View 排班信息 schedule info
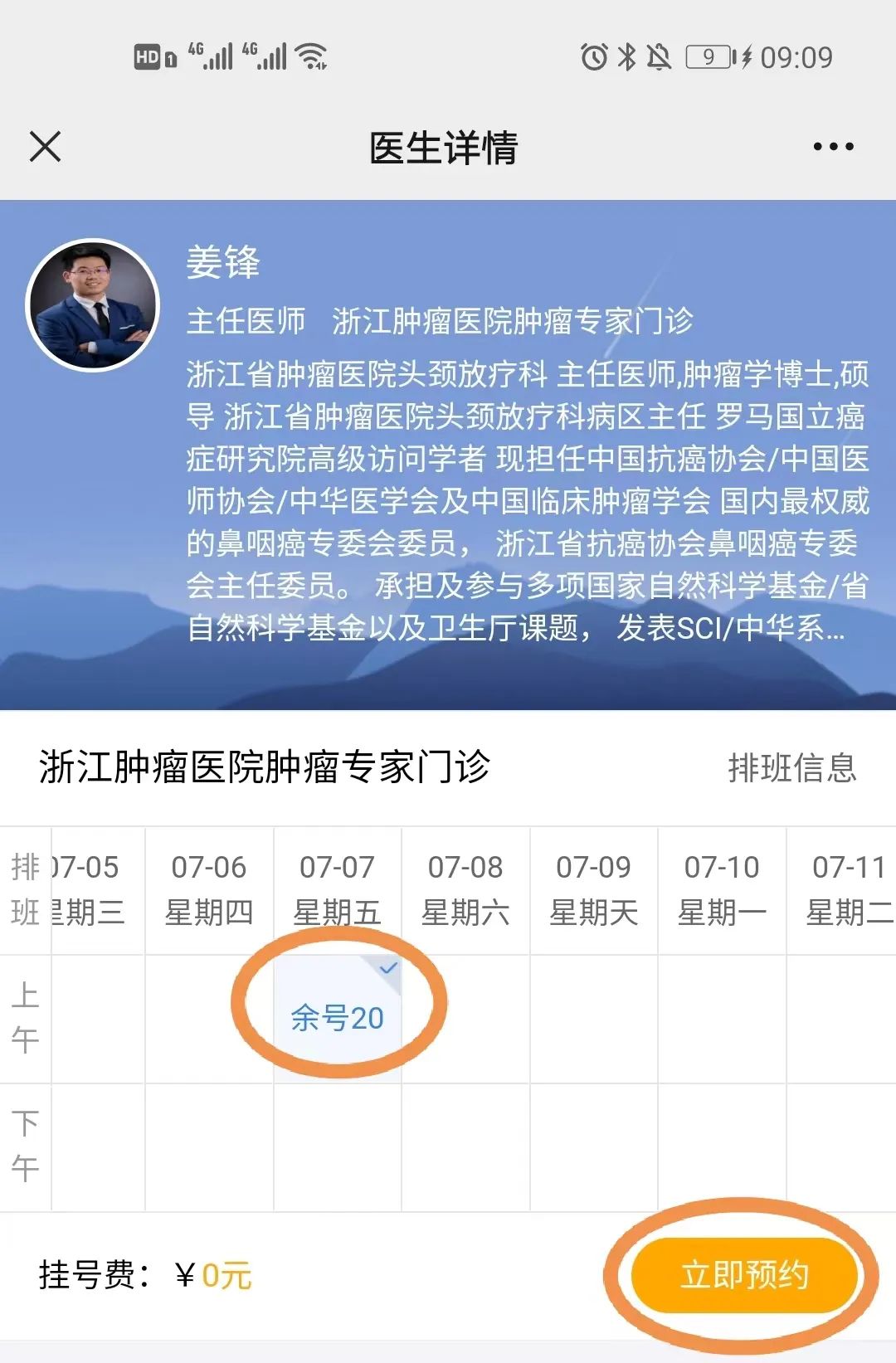The image size is (896, 1363). [x=791, y=767]
